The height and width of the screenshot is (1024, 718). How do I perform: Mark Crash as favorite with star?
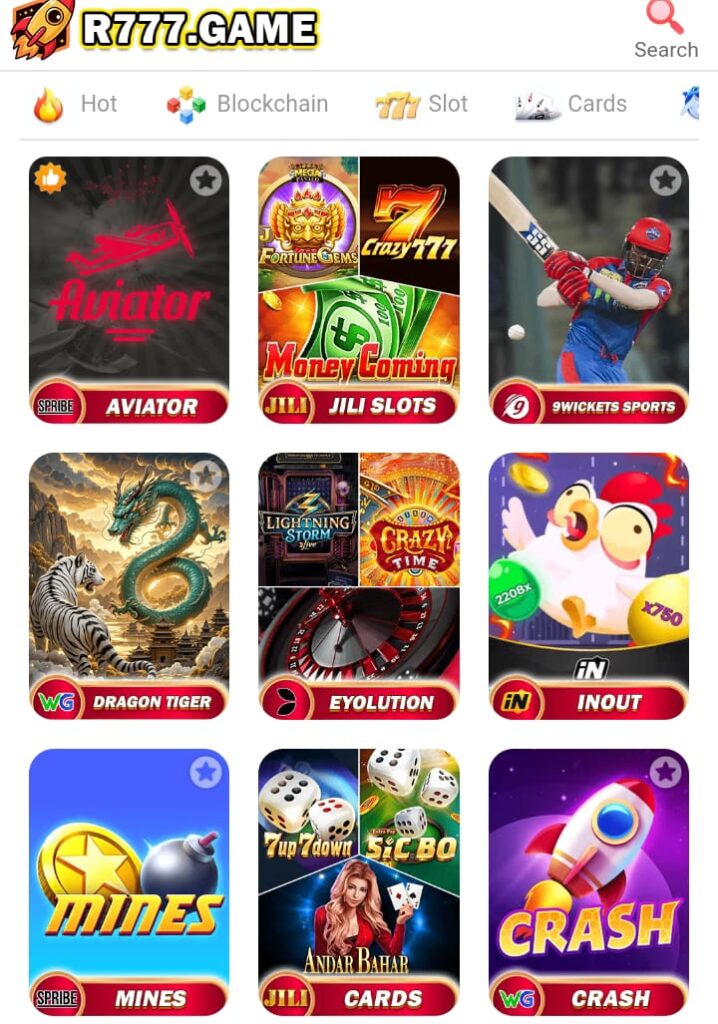[x=665, y=772]
